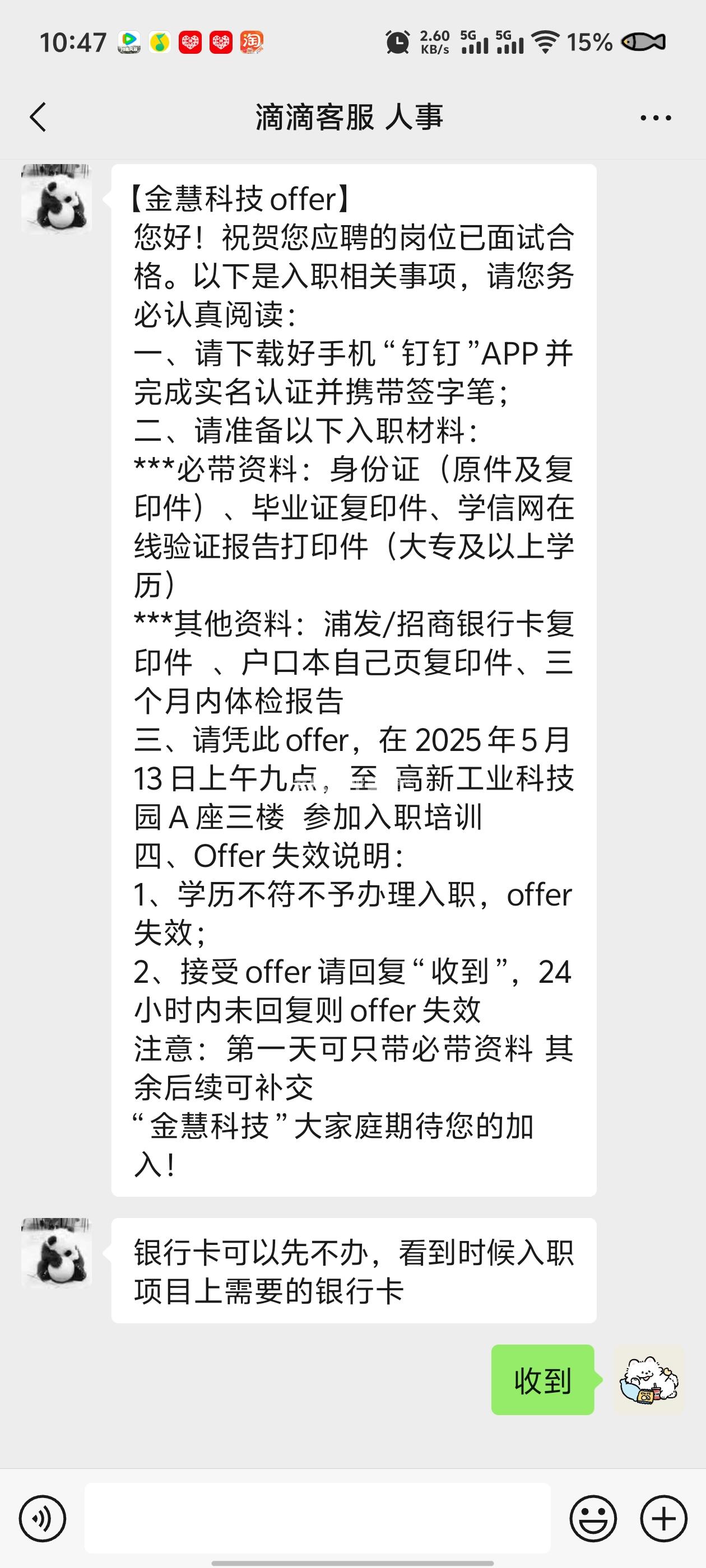This screenshot has width=706, height=1568.
Task: View the panda avatar's profile beside the offer message
Action: 56,198
